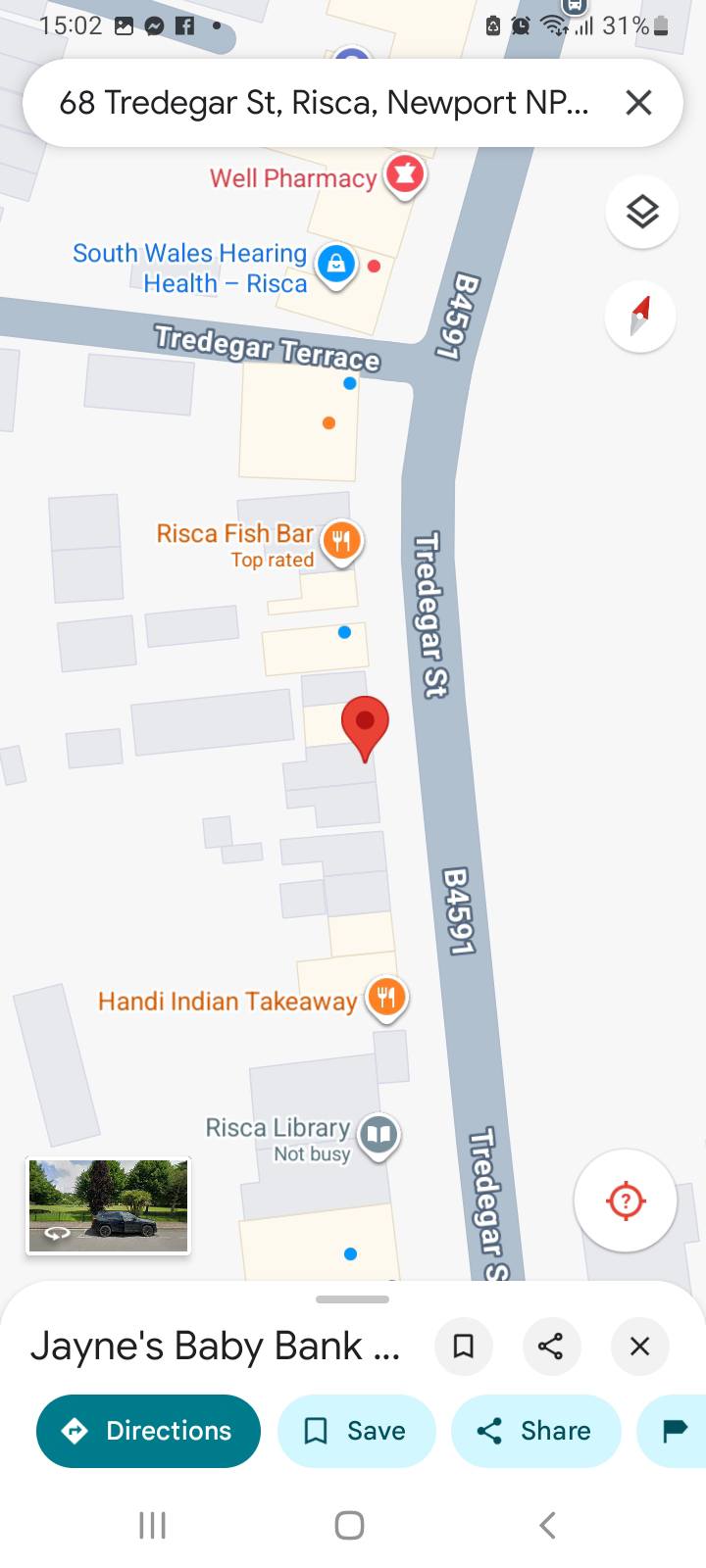The image size is (706, 1568).
Task: Expand the place sheet via its handle
Action: click(x=353, y=1299)
